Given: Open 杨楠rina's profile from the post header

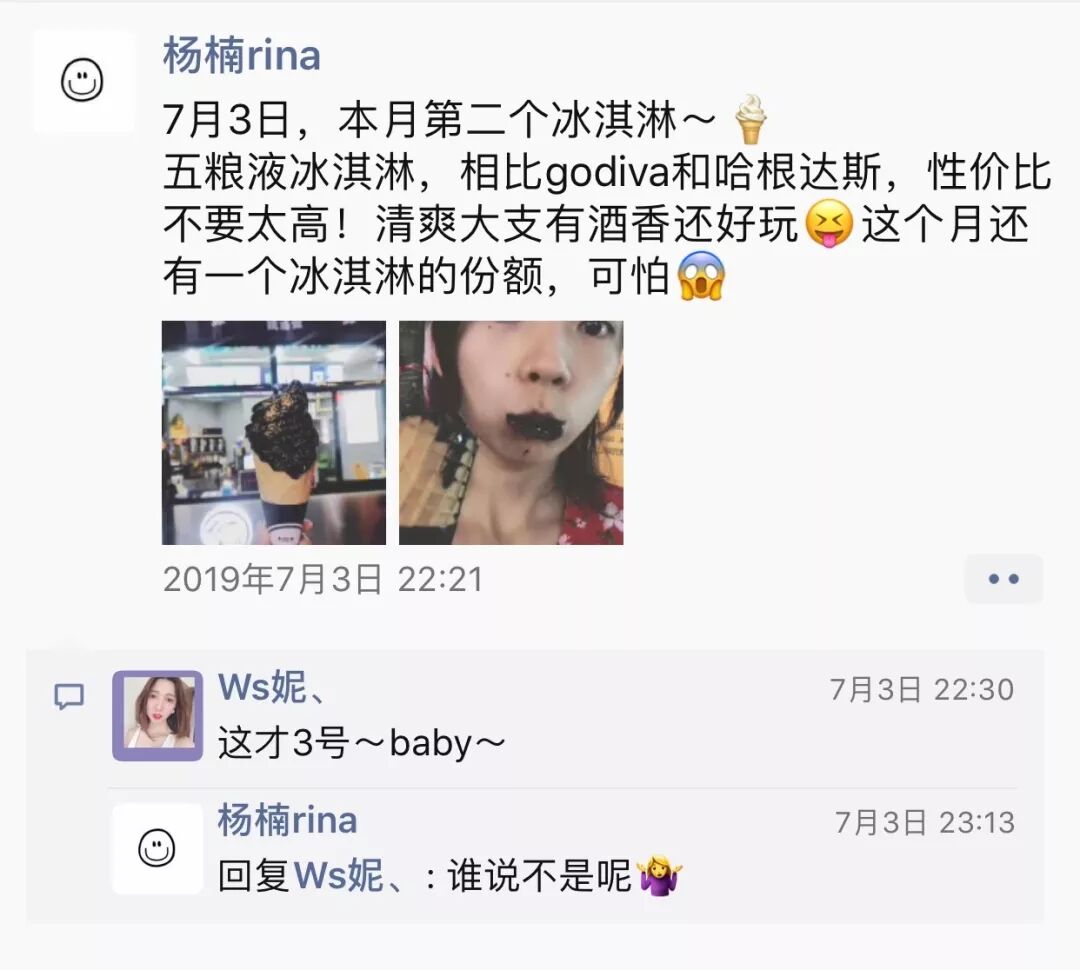Looking at the screenshot, I should pyautogui.click(x=242, y=54).
